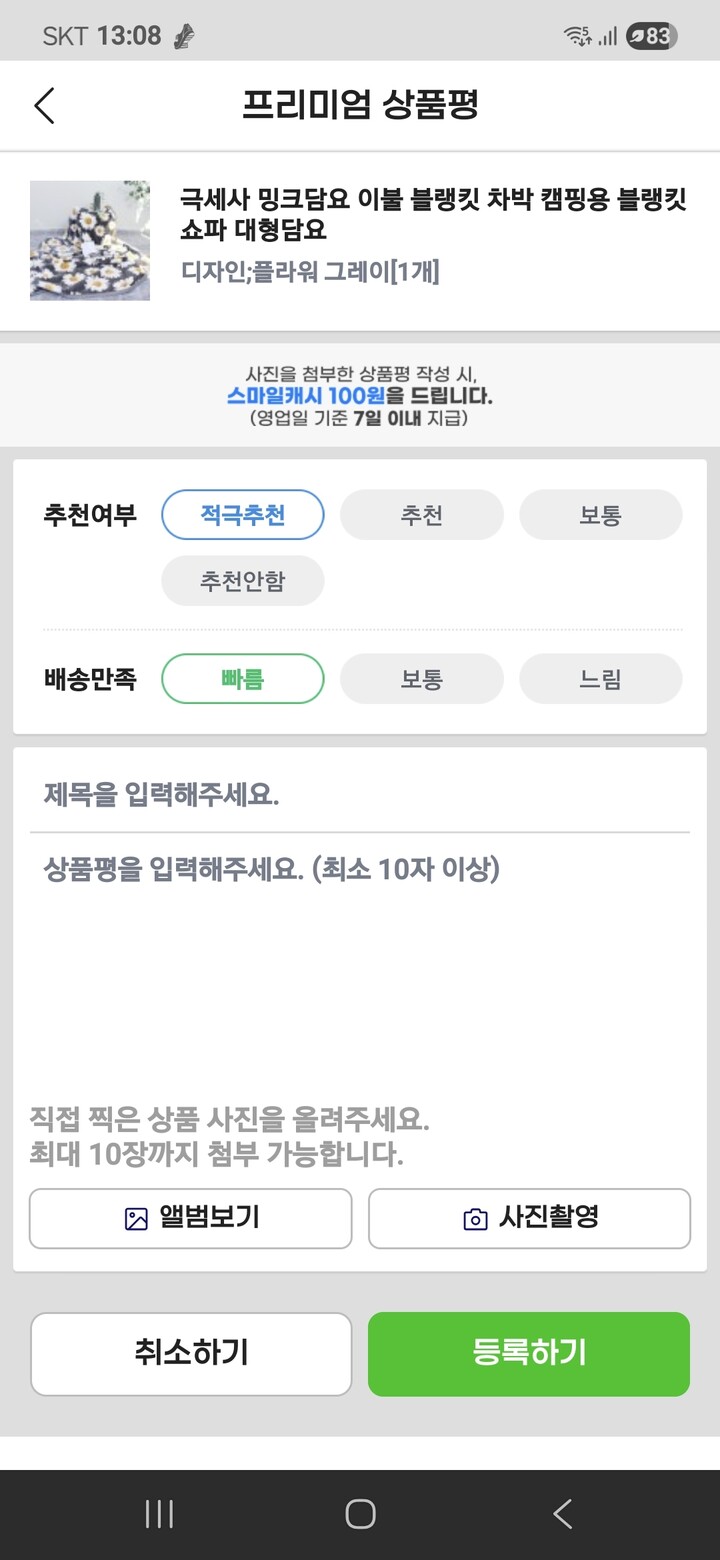This screenshot has height=1560, width=720.
Task: Select 느림 delivery speed option
Action: coord(600,678)
